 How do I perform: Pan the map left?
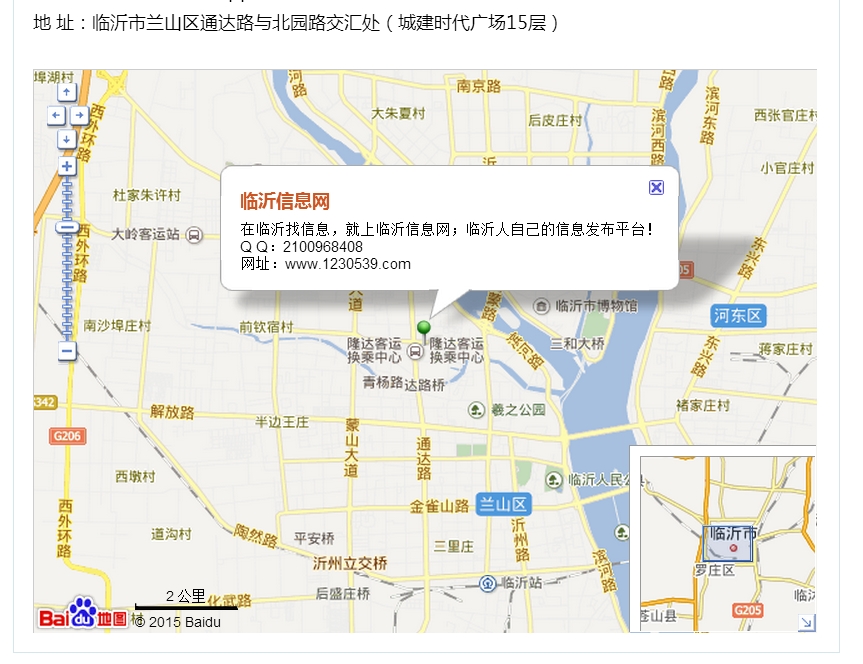56,116
